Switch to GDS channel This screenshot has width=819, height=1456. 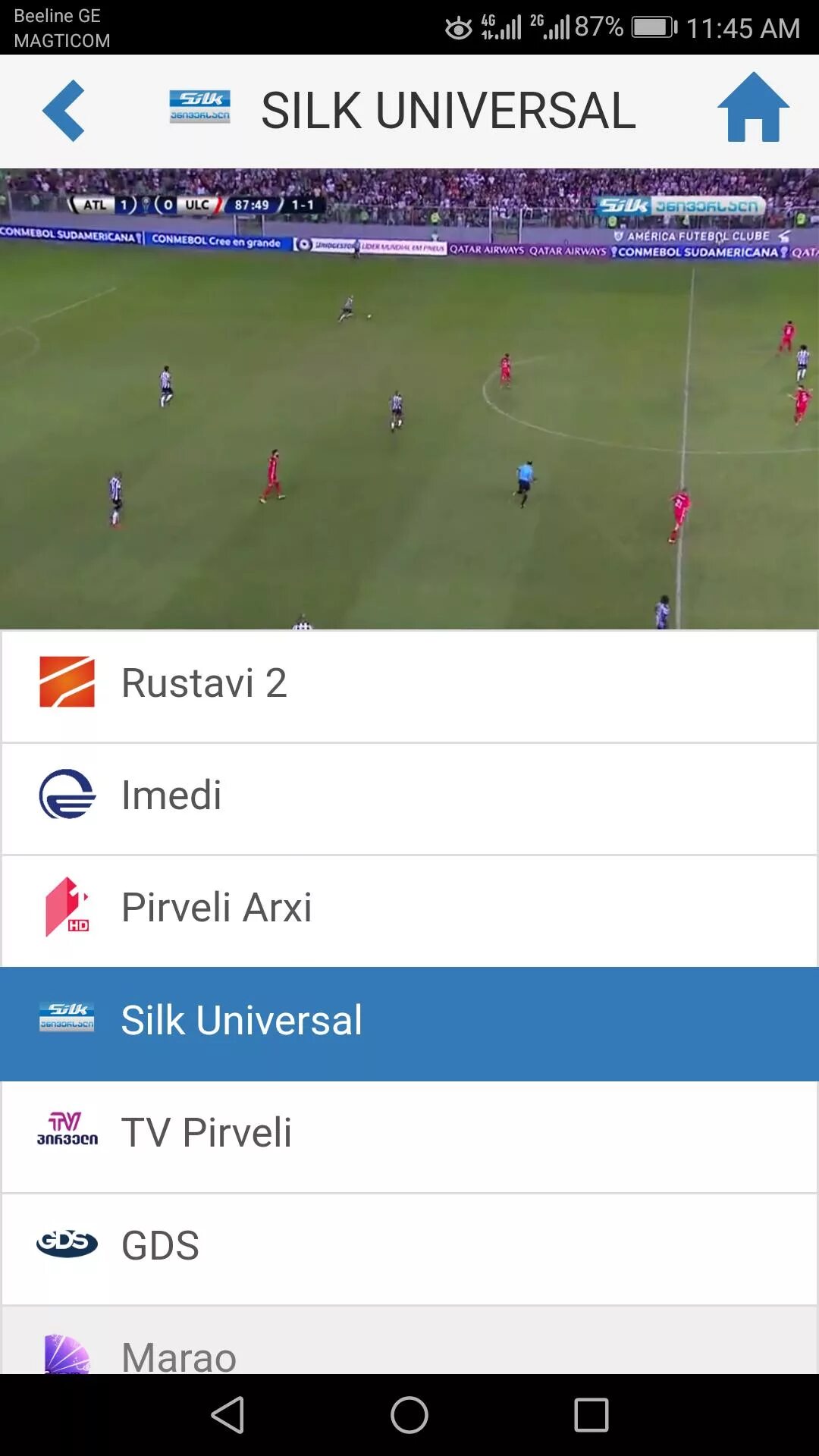pos(409,1247)
